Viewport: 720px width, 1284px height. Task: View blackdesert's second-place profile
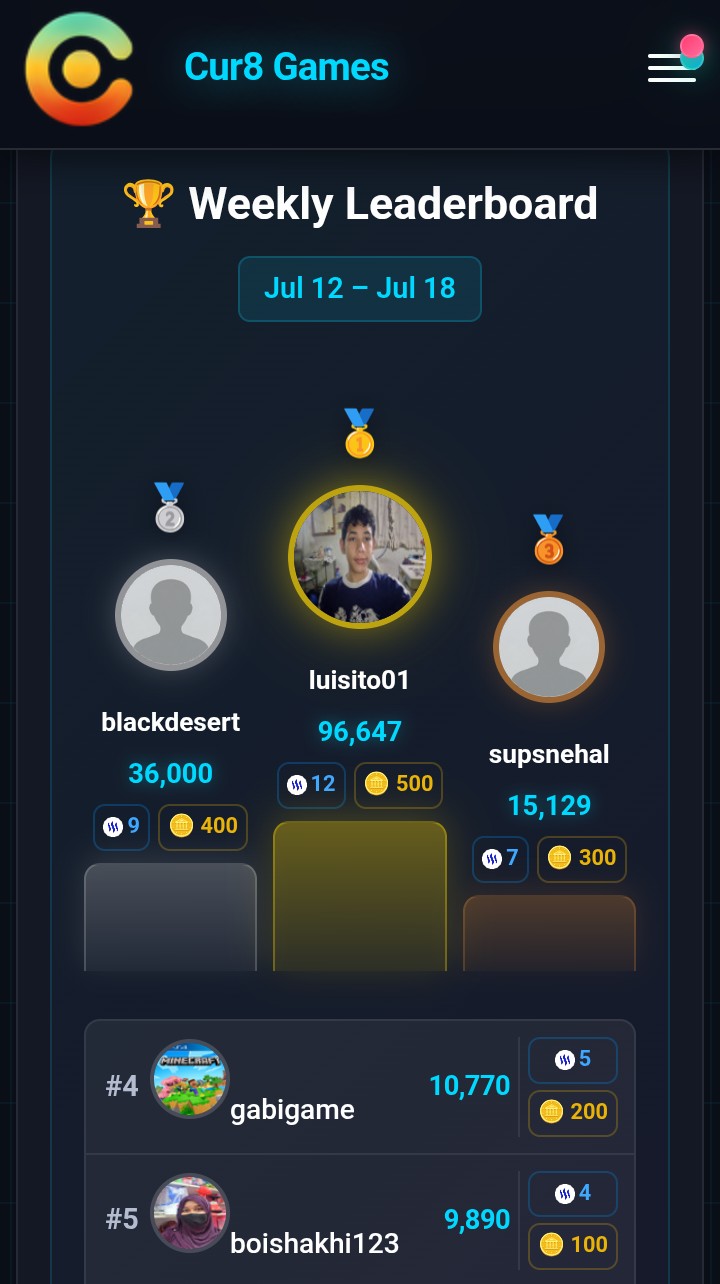pyautogui.click(x=171, y=615)
